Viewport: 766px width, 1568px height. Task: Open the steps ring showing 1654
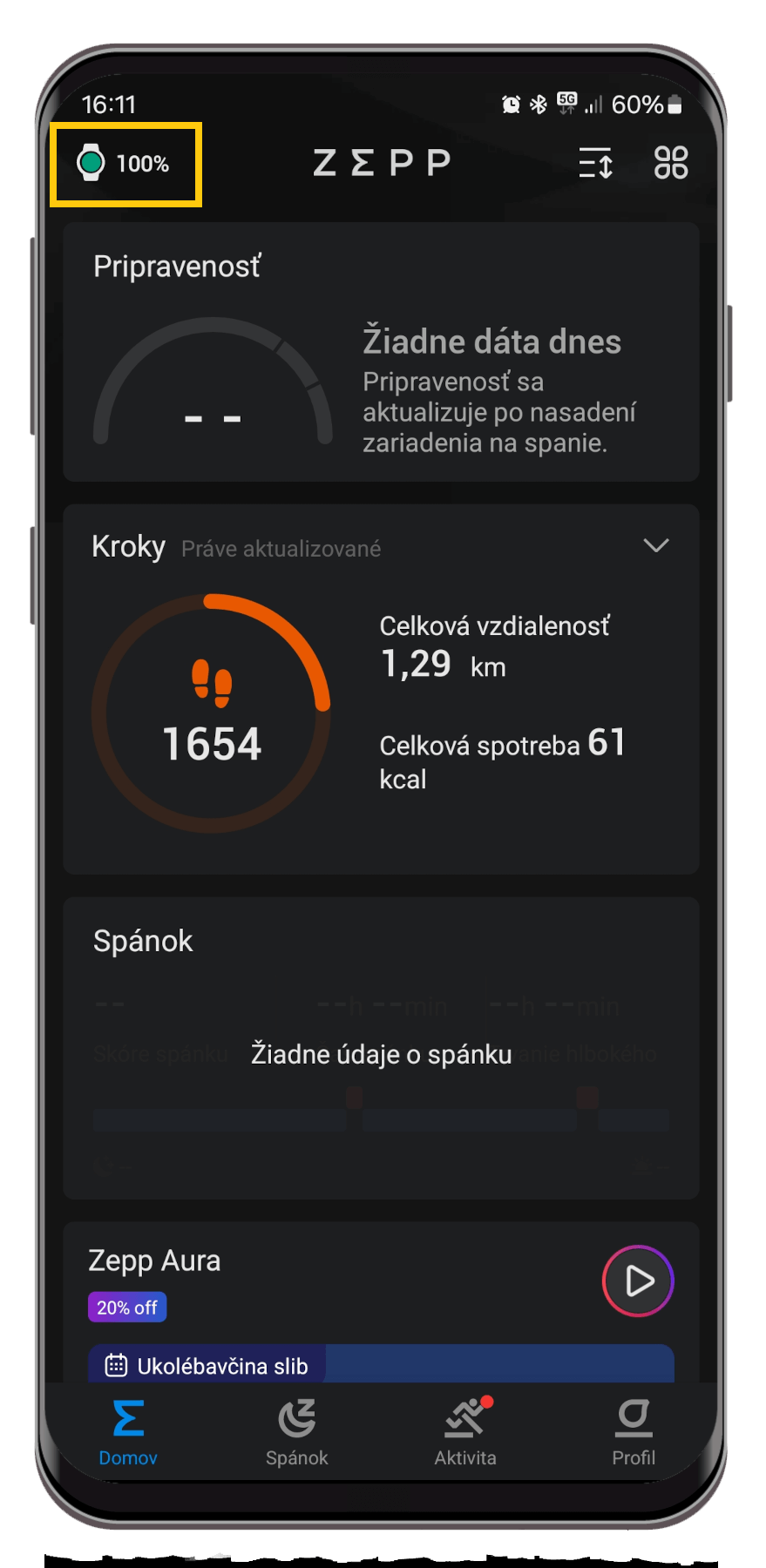pyautogui.click(x=212, y=713)
